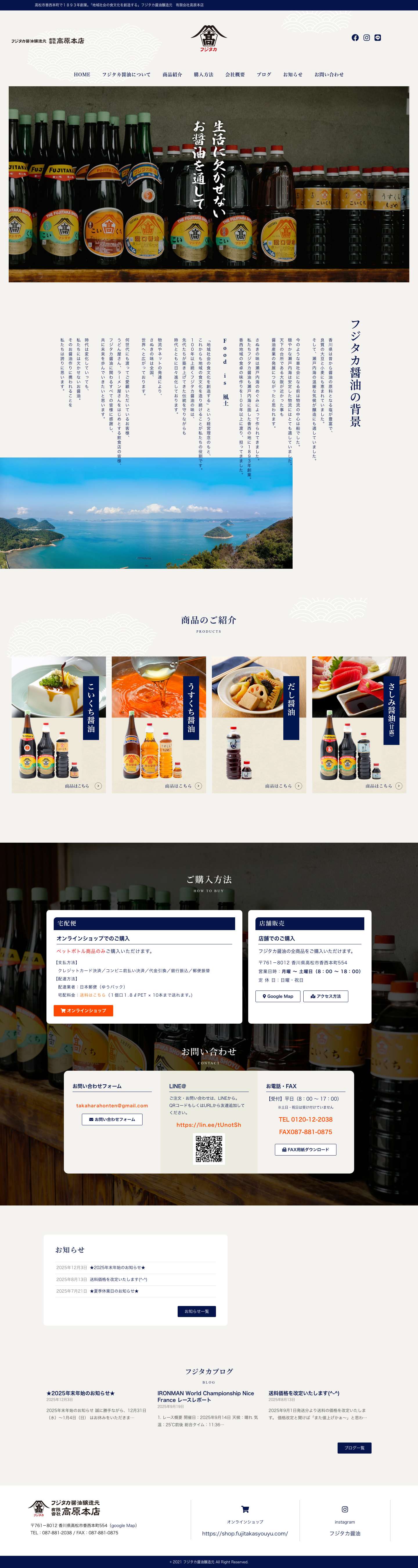Follow the lin.ee LINE link
418x1568 pixels.
tap(209, 1125)
